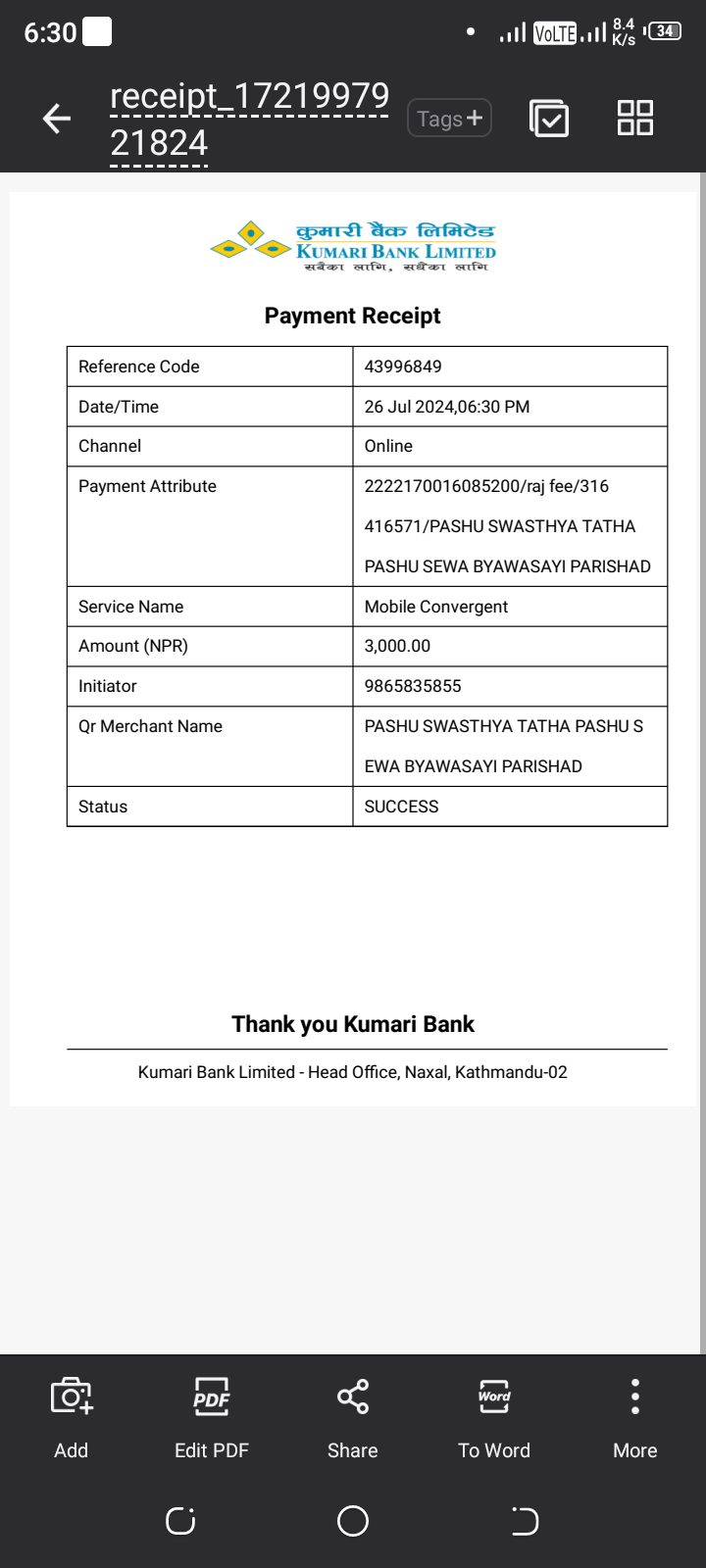This screenshot has height=1568, width=706.
Task: Add tags with the Tags+ button
Action: [449, 119]
